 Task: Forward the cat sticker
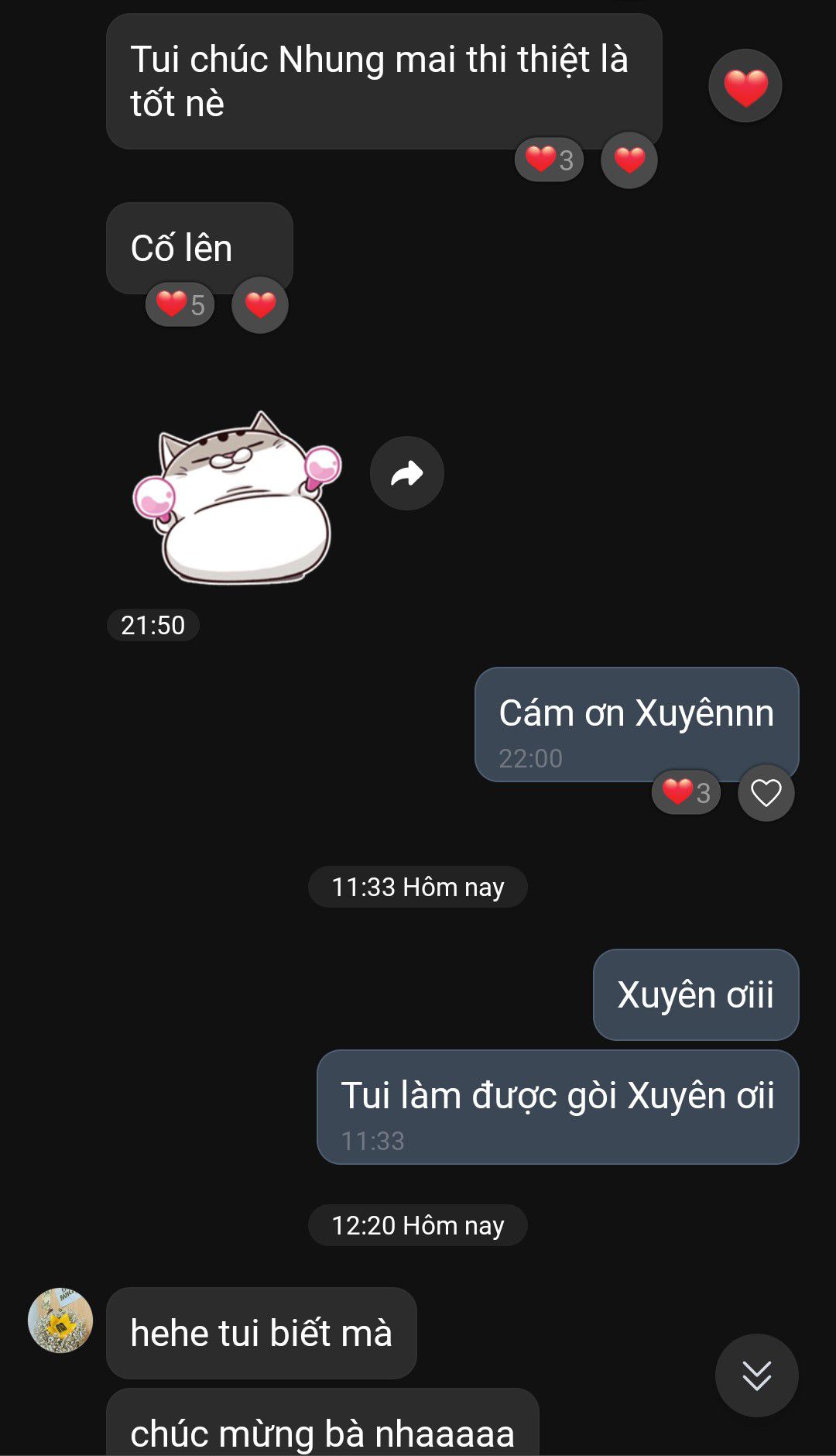coord(407,473)
